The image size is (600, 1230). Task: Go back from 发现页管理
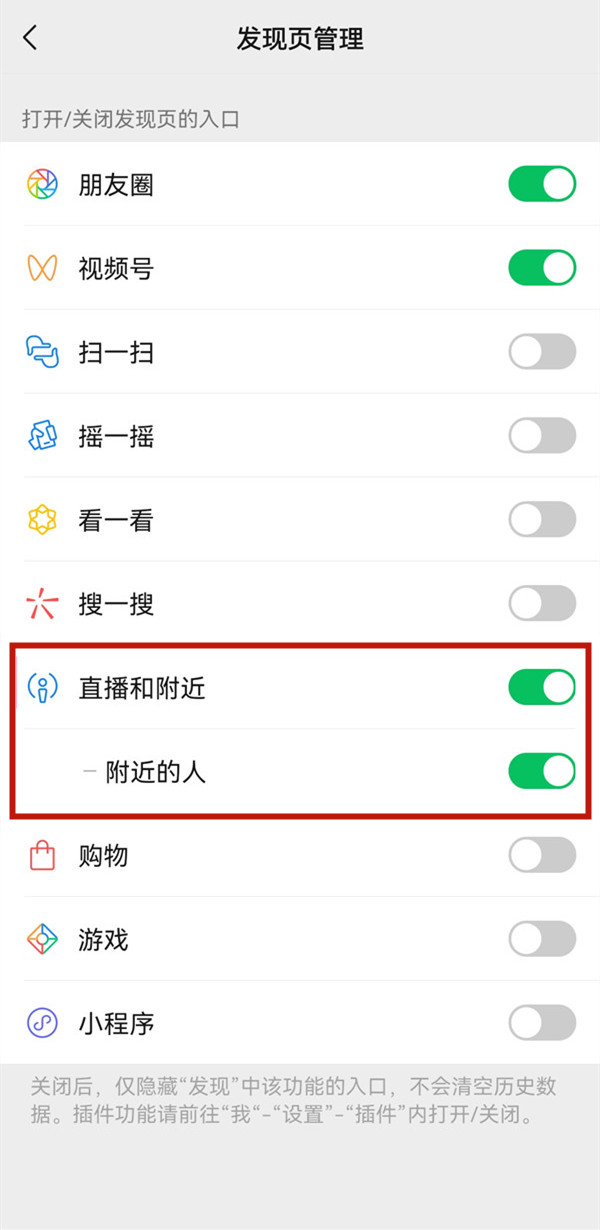click(x=30, y=39)
